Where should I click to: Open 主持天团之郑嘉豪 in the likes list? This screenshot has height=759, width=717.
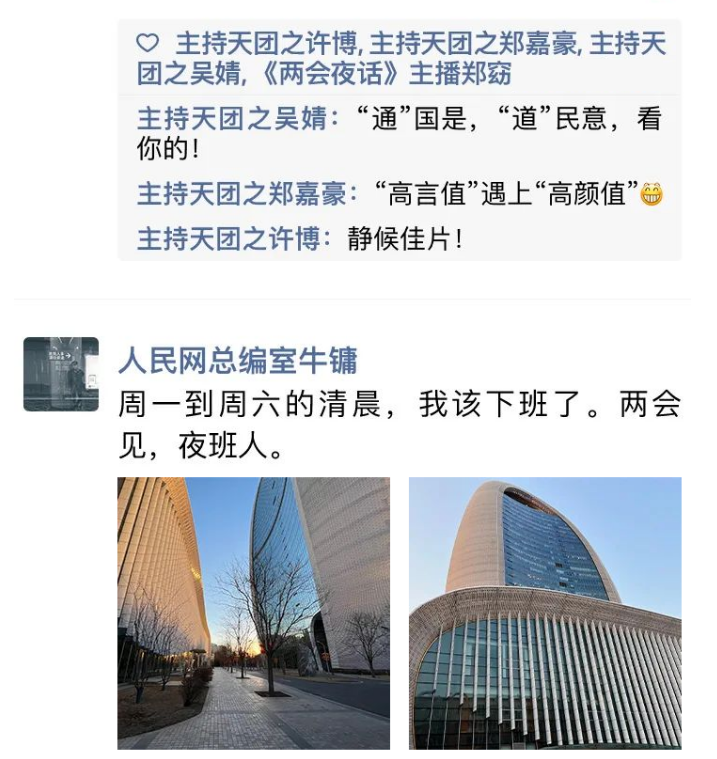pos(475,44)
